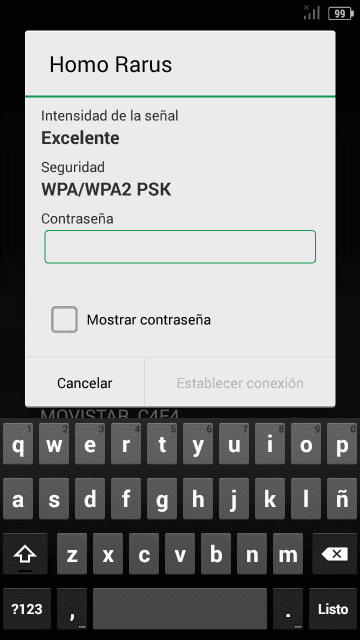Switch keyboard to ?123 symbols

tap(27, 609)
